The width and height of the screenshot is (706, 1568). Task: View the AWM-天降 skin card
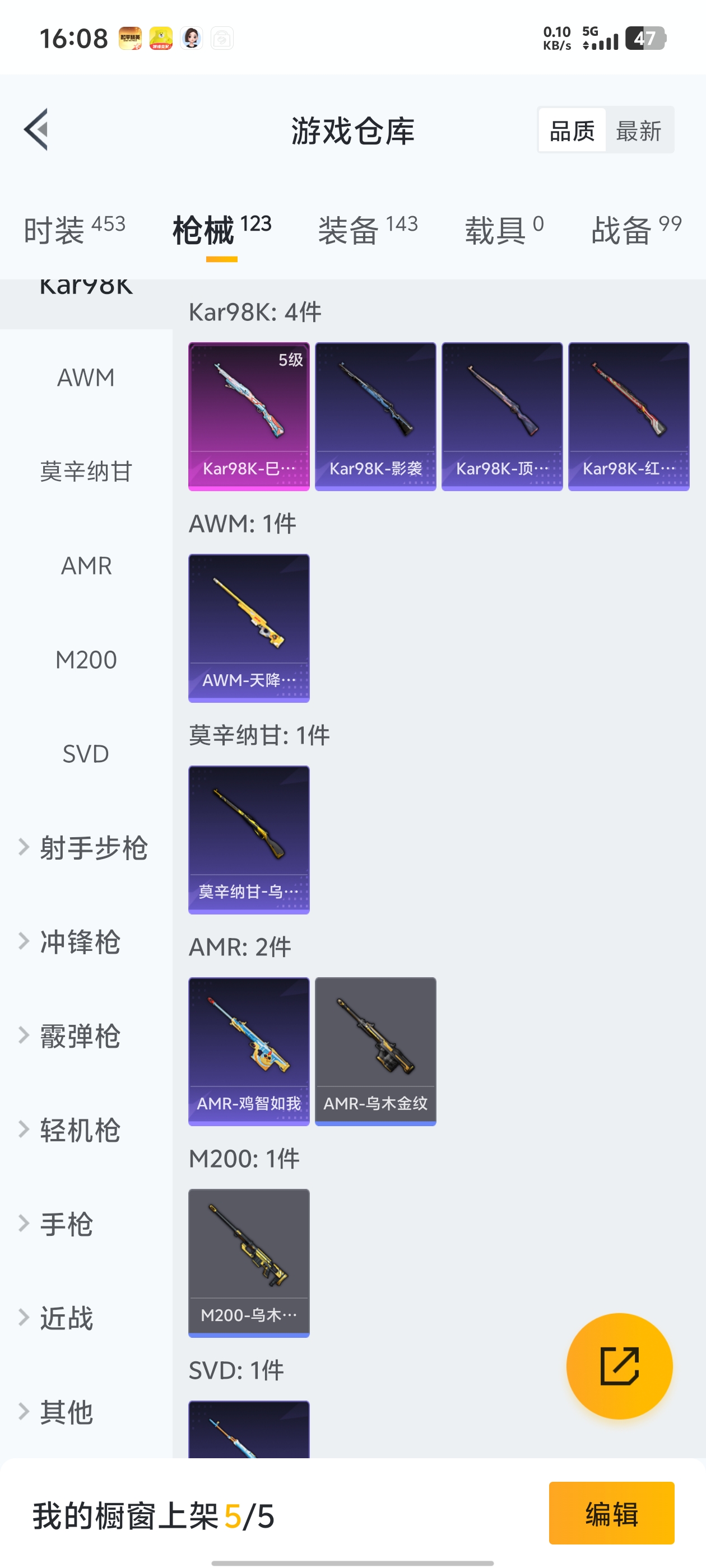pyautogui.click(x=249, y=628)
